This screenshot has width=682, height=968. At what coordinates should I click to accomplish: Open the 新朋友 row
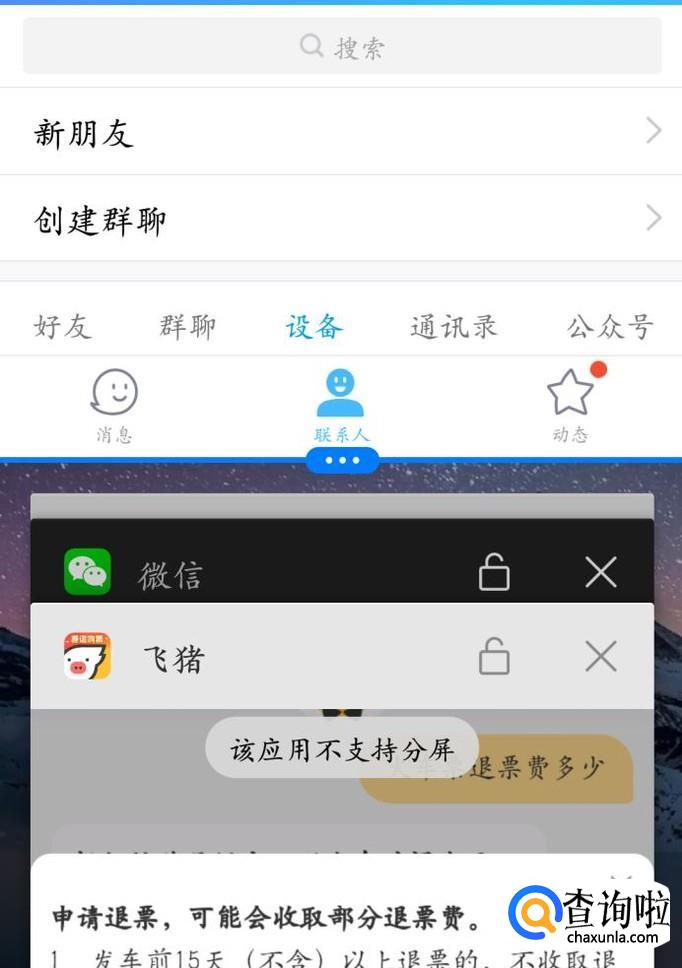[x=340, y=132]
